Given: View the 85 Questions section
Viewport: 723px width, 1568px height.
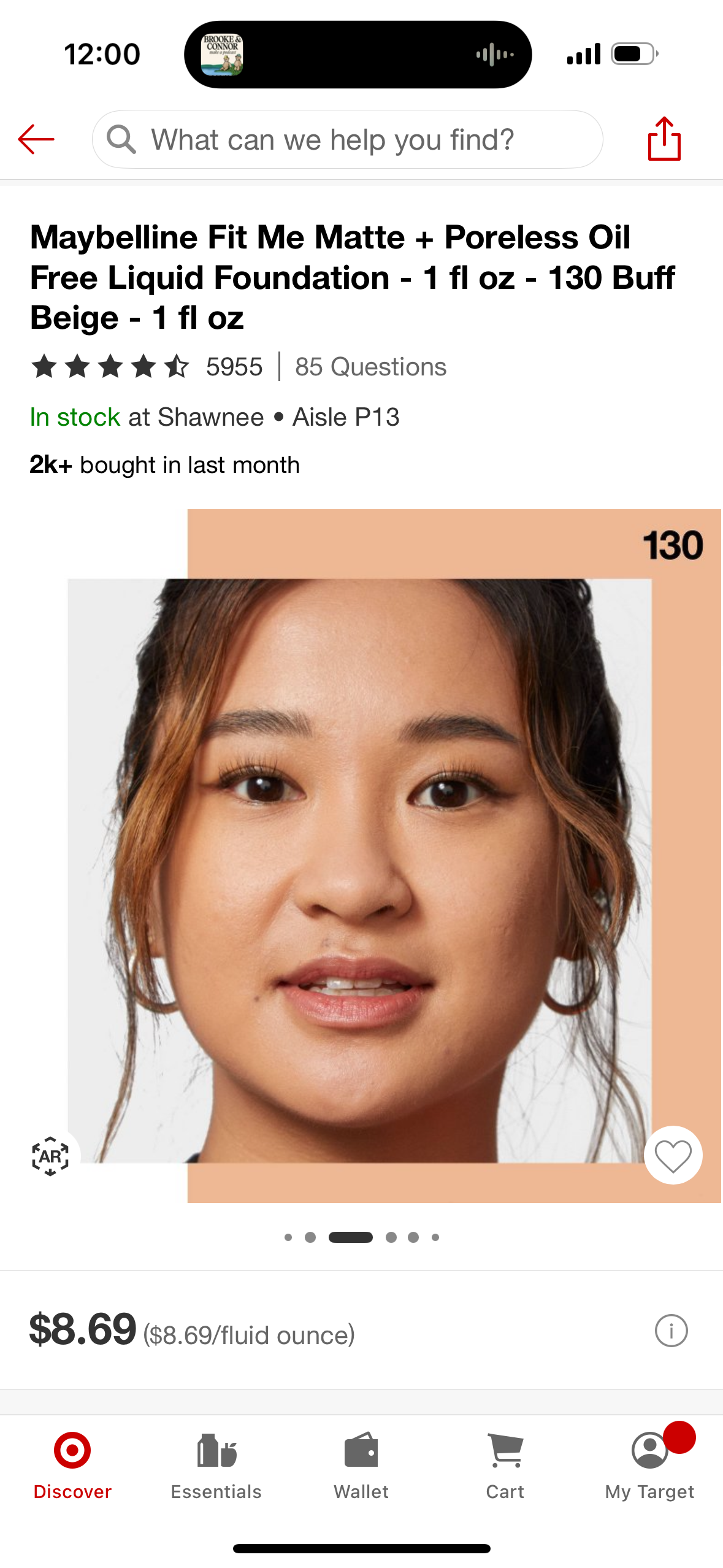Looking at the screenshot, I should [370, 367].
